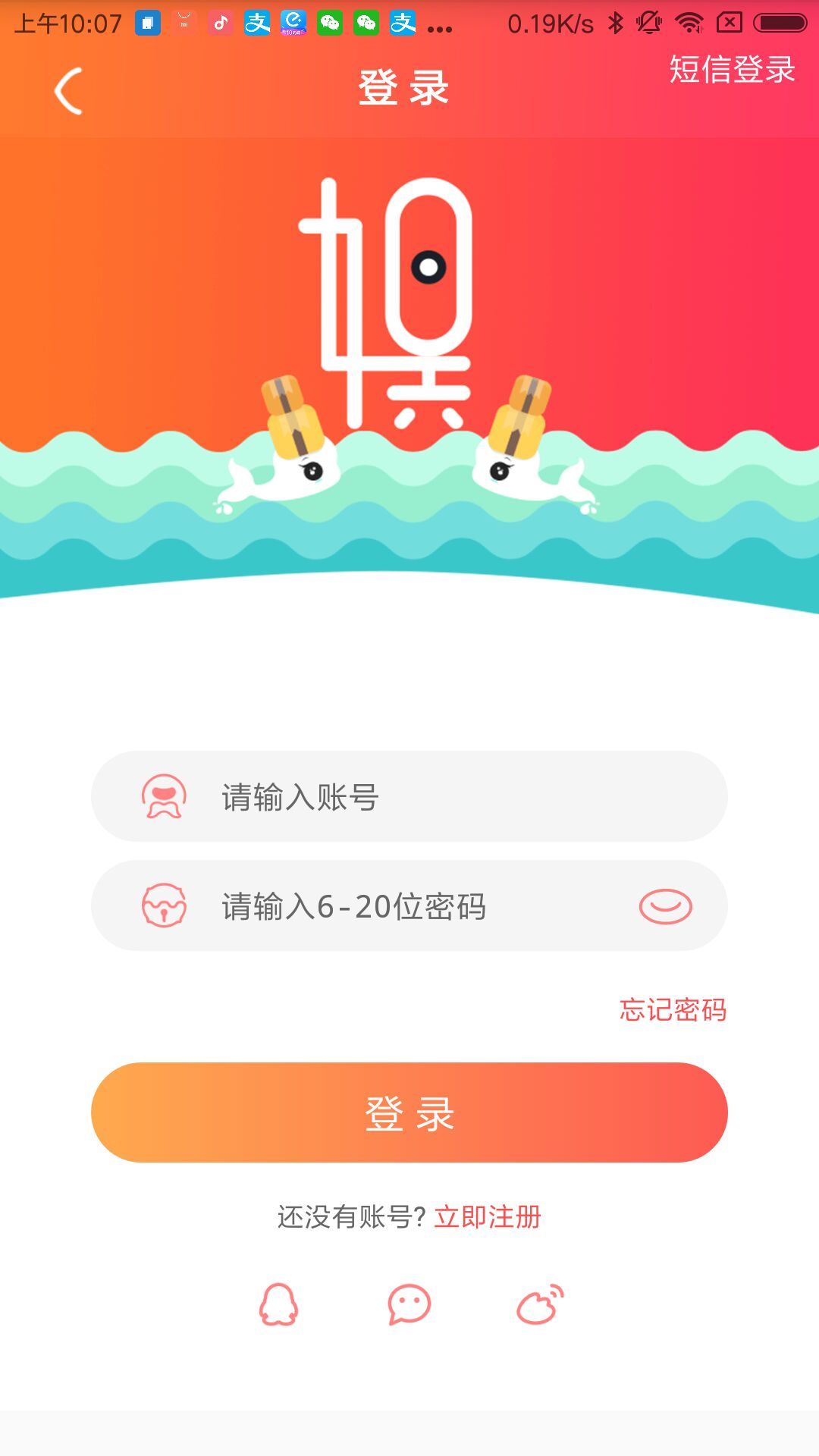Screen dimensions: 819x1456
Task: Switch to 短信登录 SMS login
Action: point(731,70)
